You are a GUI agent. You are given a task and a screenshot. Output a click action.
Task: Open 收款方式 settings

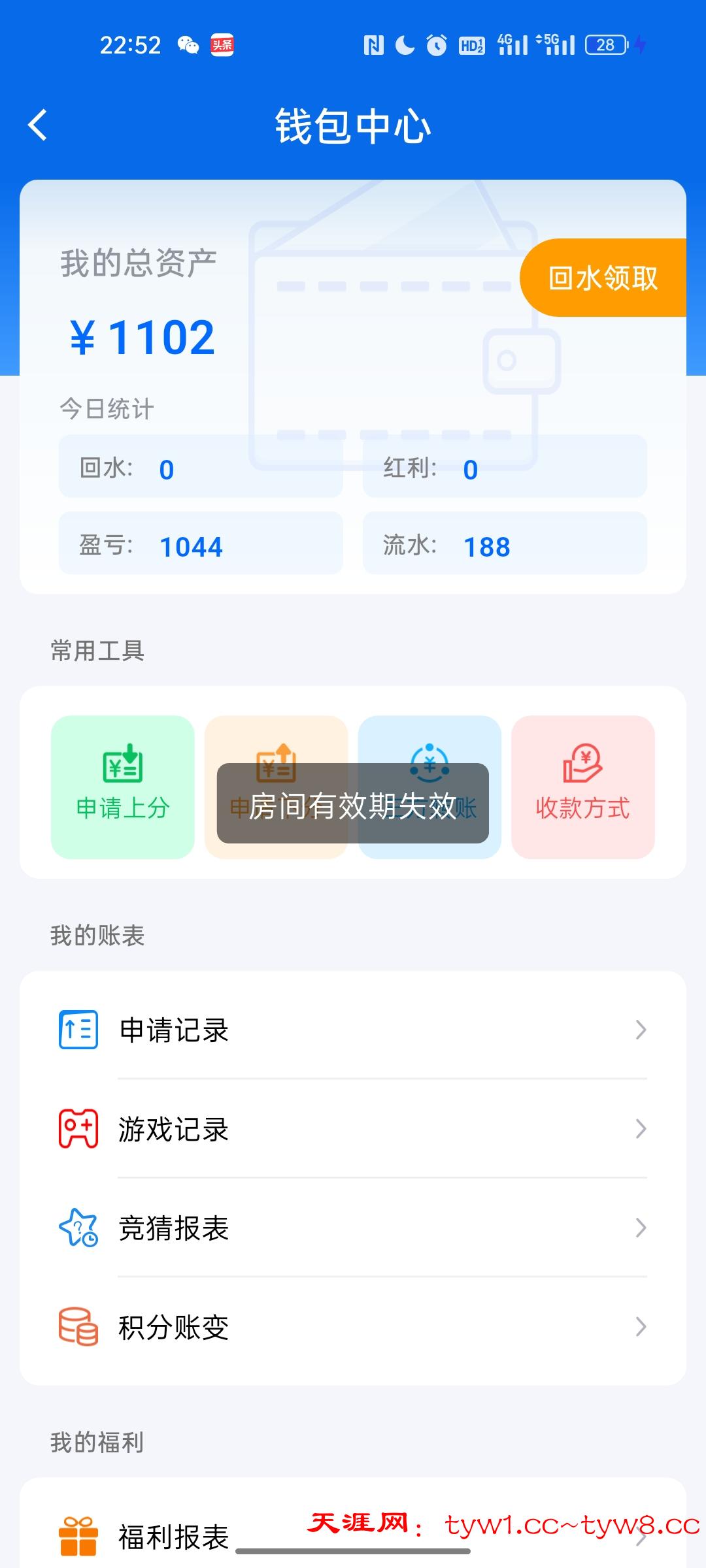582,787
